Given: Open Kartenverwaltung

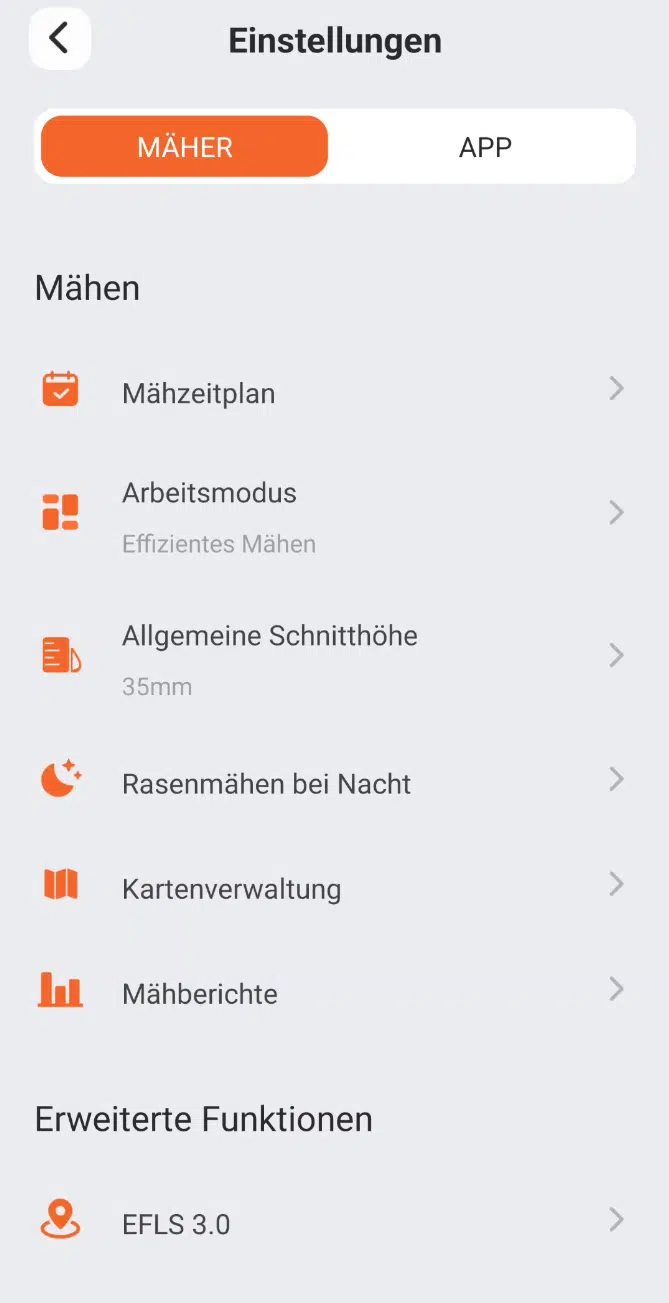Looking at the screenshot, I should pos(334,887).
